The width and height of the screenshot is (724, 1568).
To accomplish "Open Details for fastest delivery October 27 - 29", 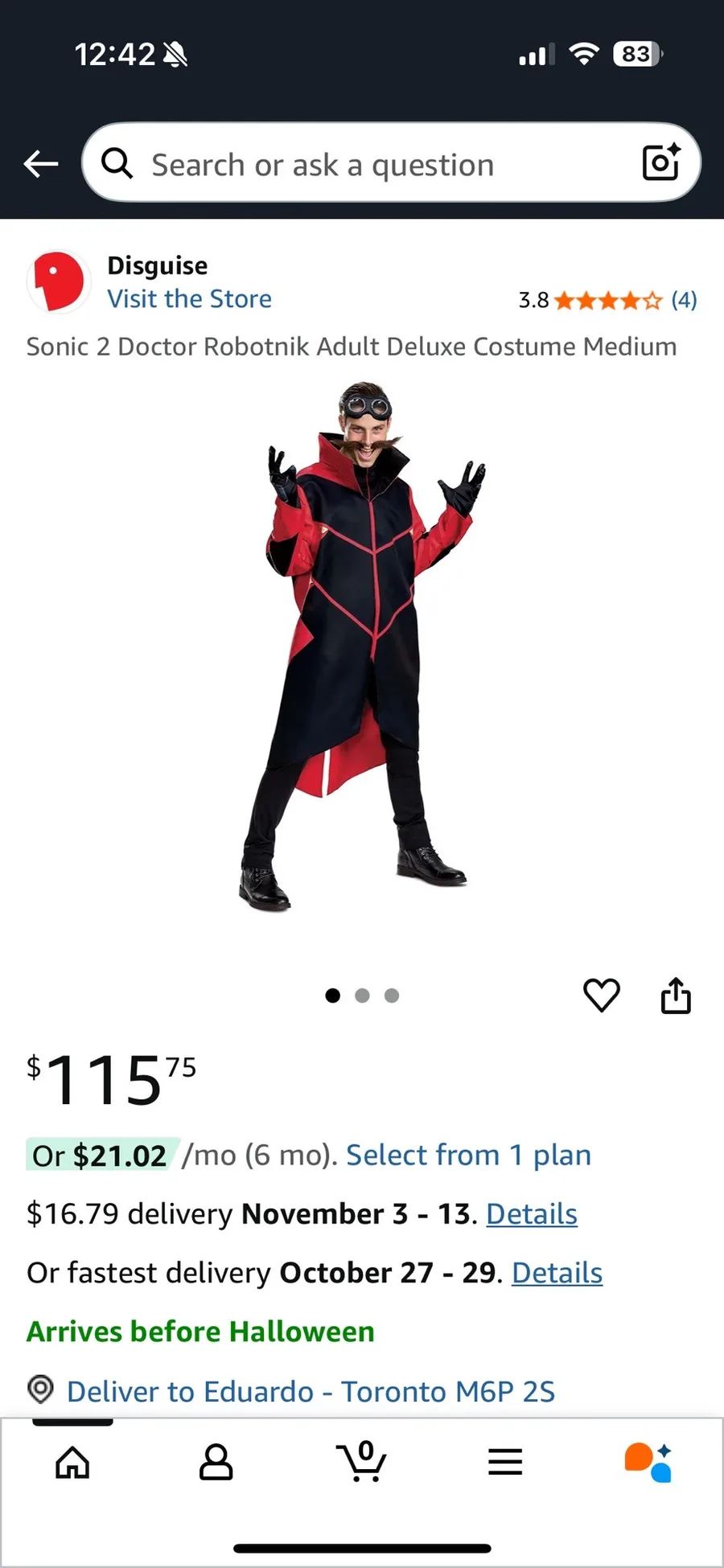I will pos(557,1273).
